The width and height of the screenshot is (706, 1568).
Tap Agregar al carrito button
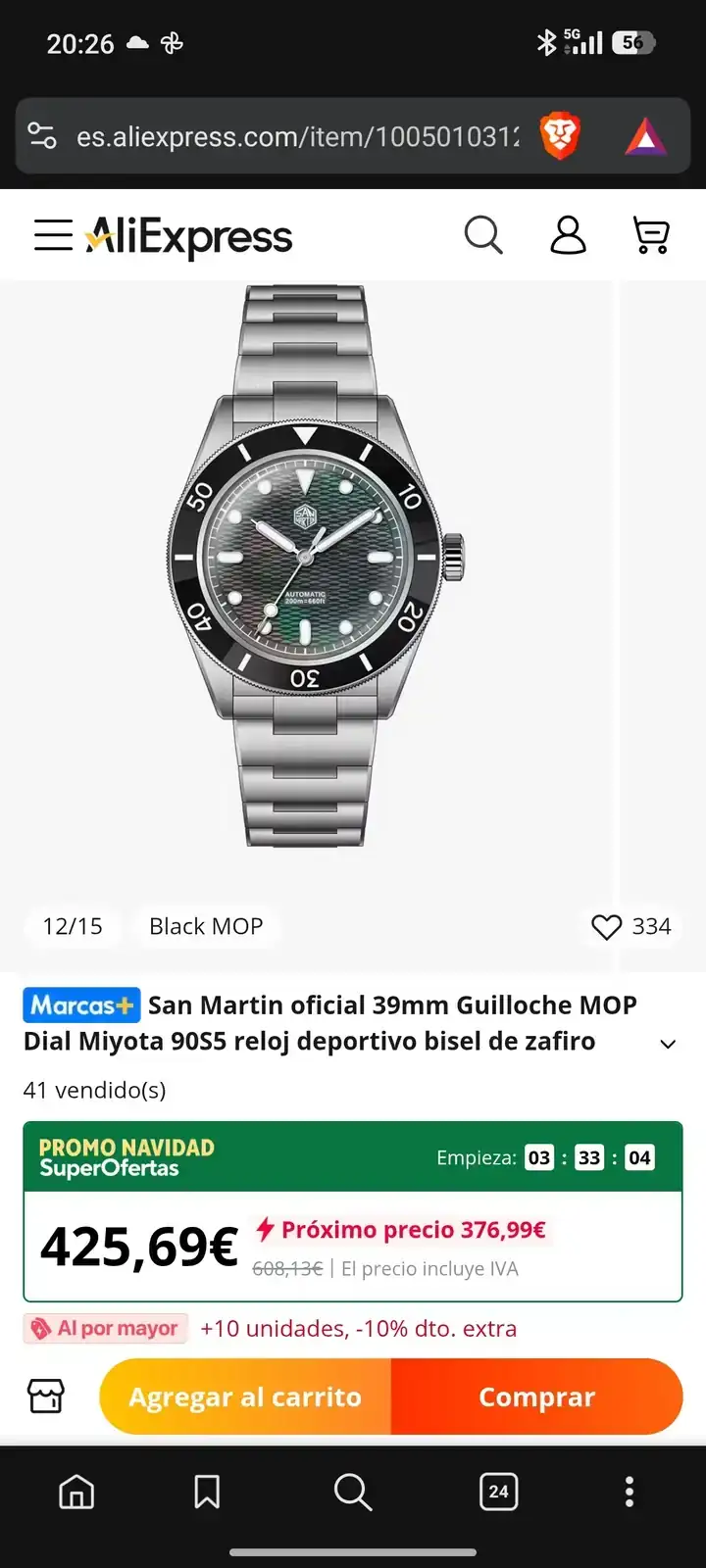click(245, 1396)
